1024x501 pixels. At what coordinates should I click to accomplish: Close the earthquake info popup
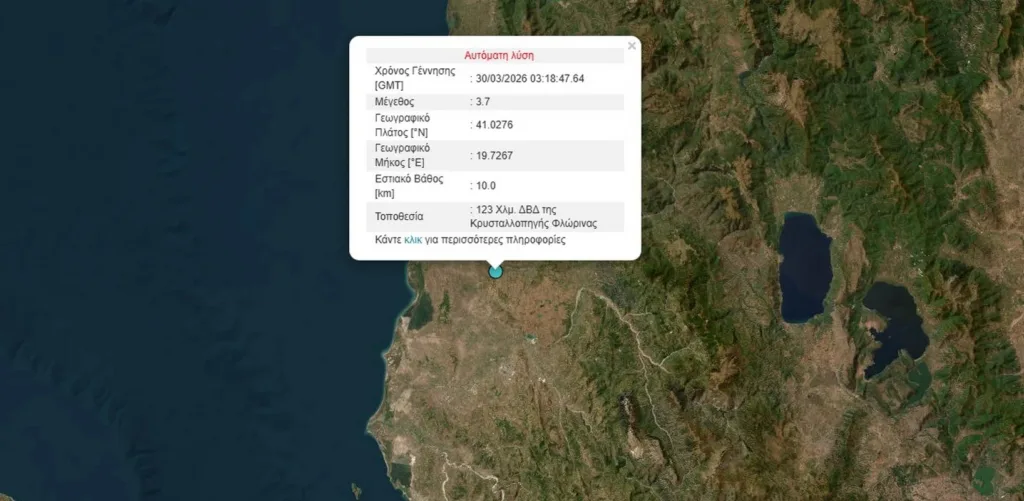tap(631, 46)
